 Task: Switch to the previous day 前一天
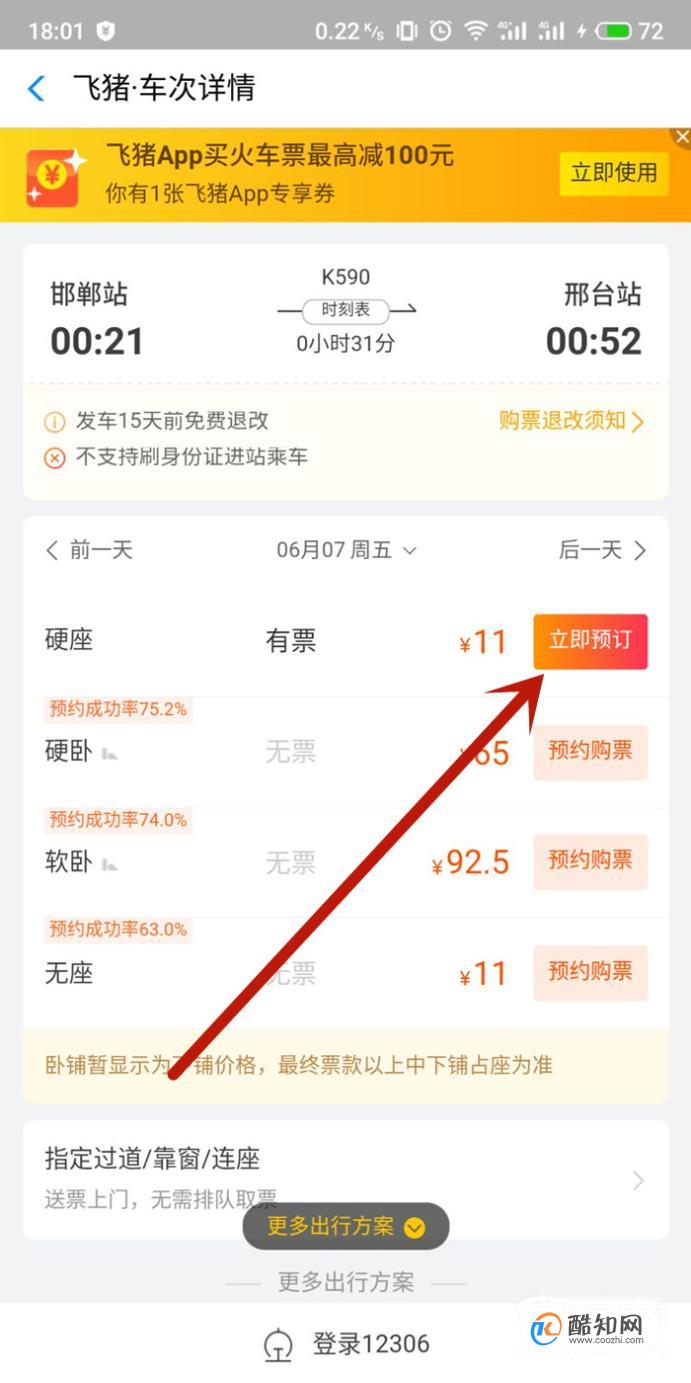(x=90, y=550)
